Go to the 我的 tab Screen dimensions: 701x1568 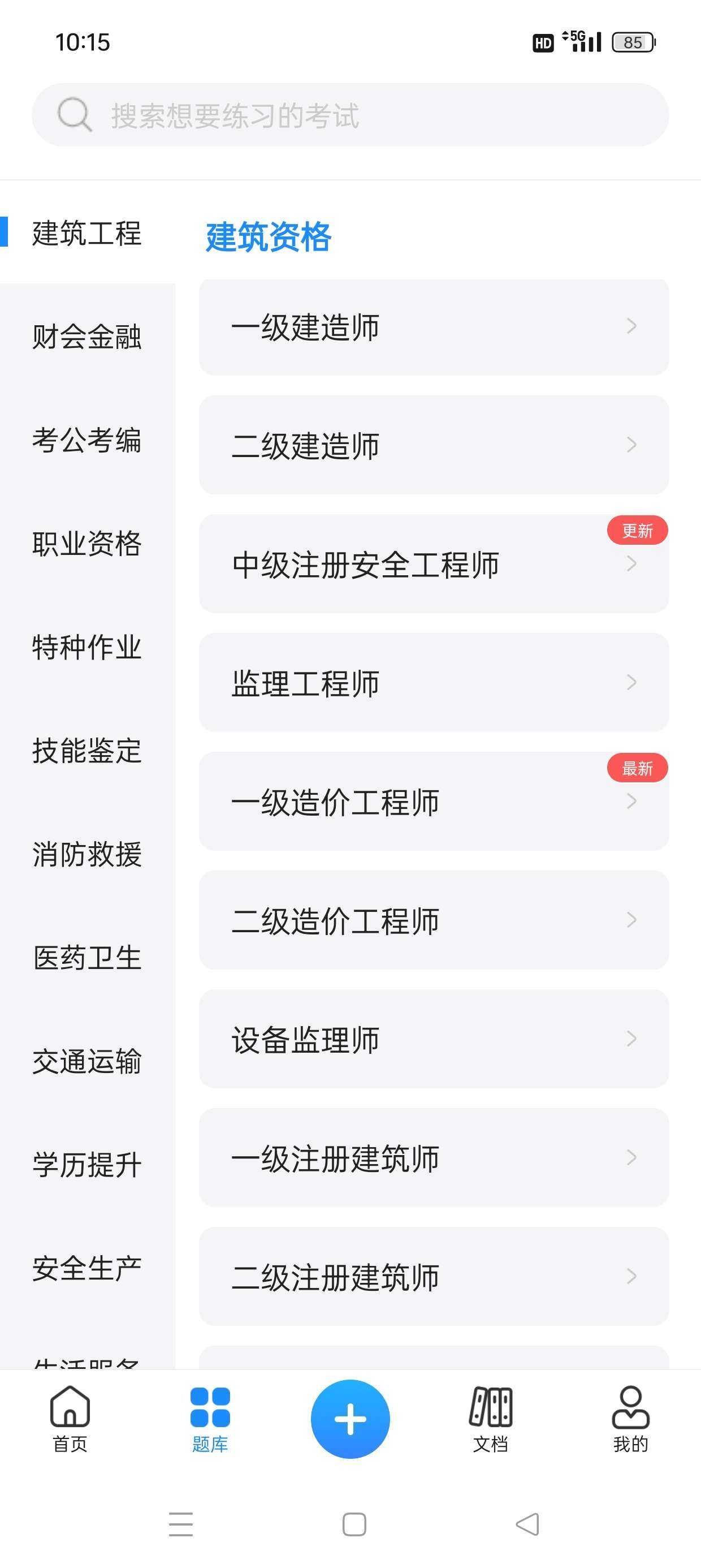[x=630, y=1418]
